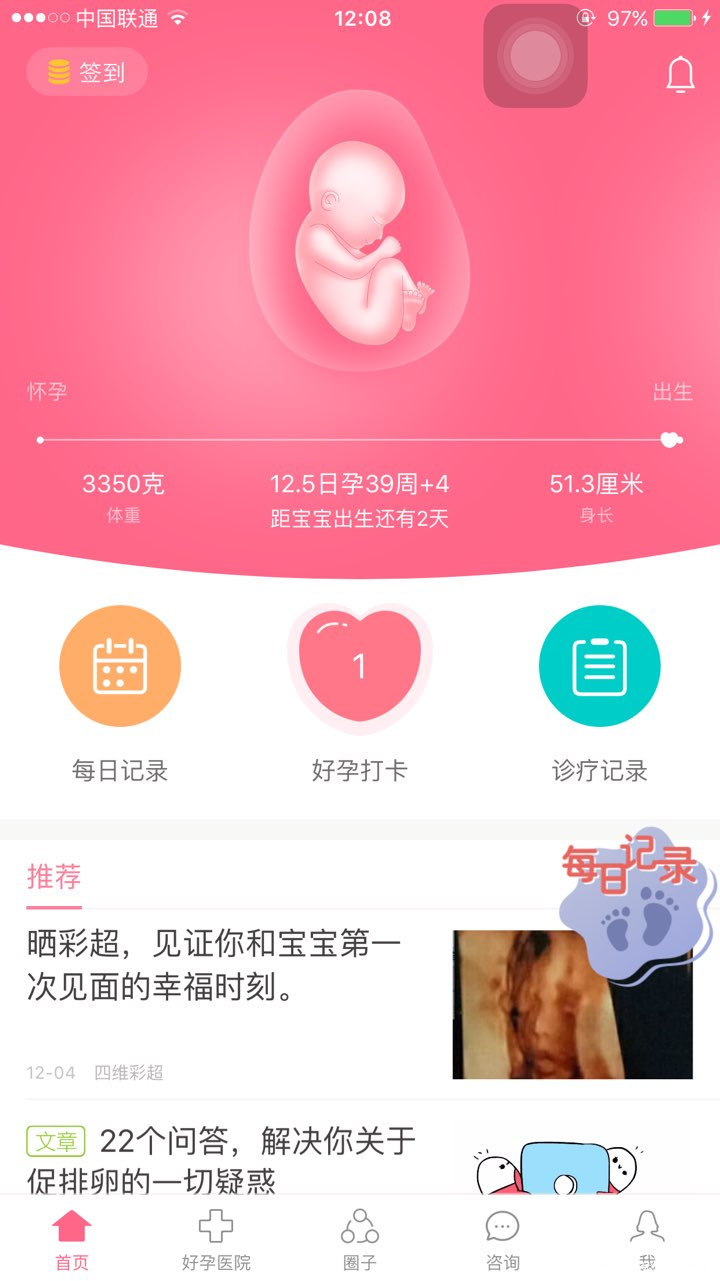Select the 好孕医院 hospital cross icon

215,1225
